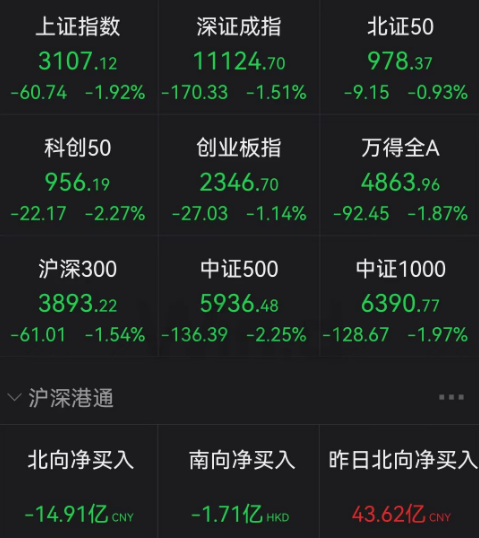View the 北证50 index details
The image size is (479, 538).
pyautogui.click(x=399, y=57)
